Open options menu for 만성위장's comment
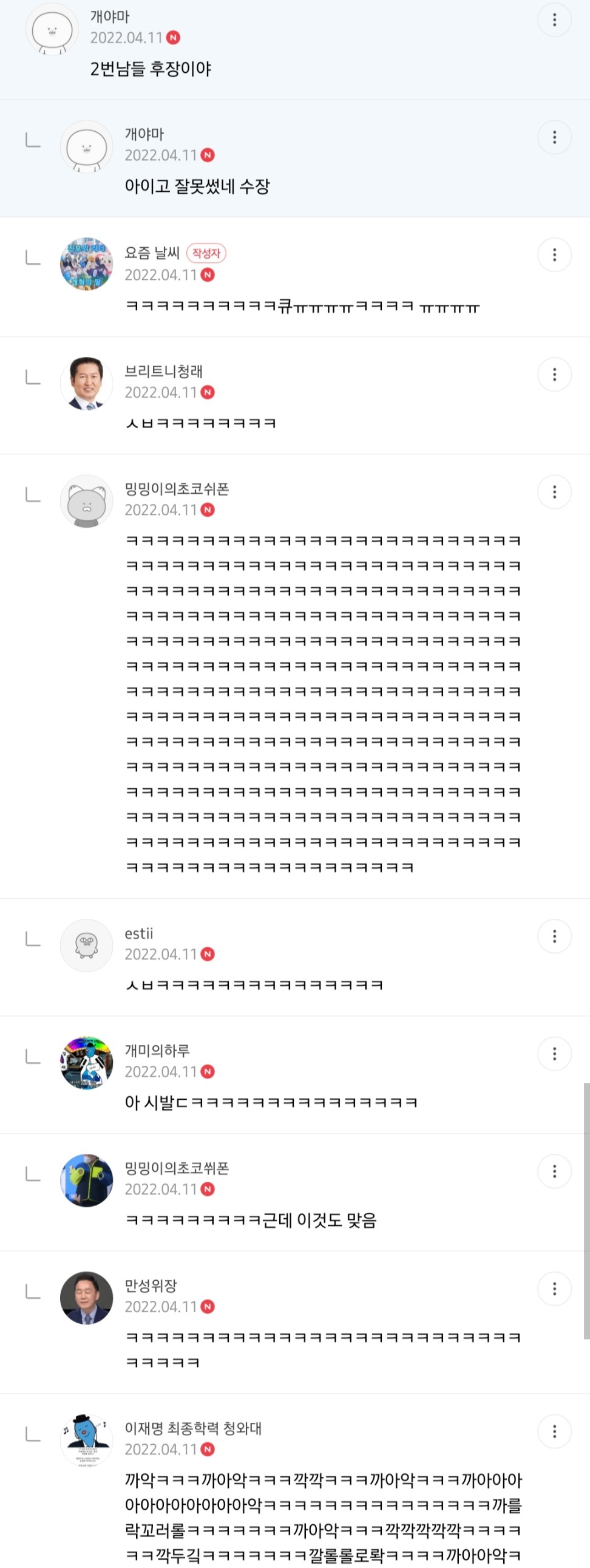Viewport: 590px width, 1568px height. [554, 1289]
